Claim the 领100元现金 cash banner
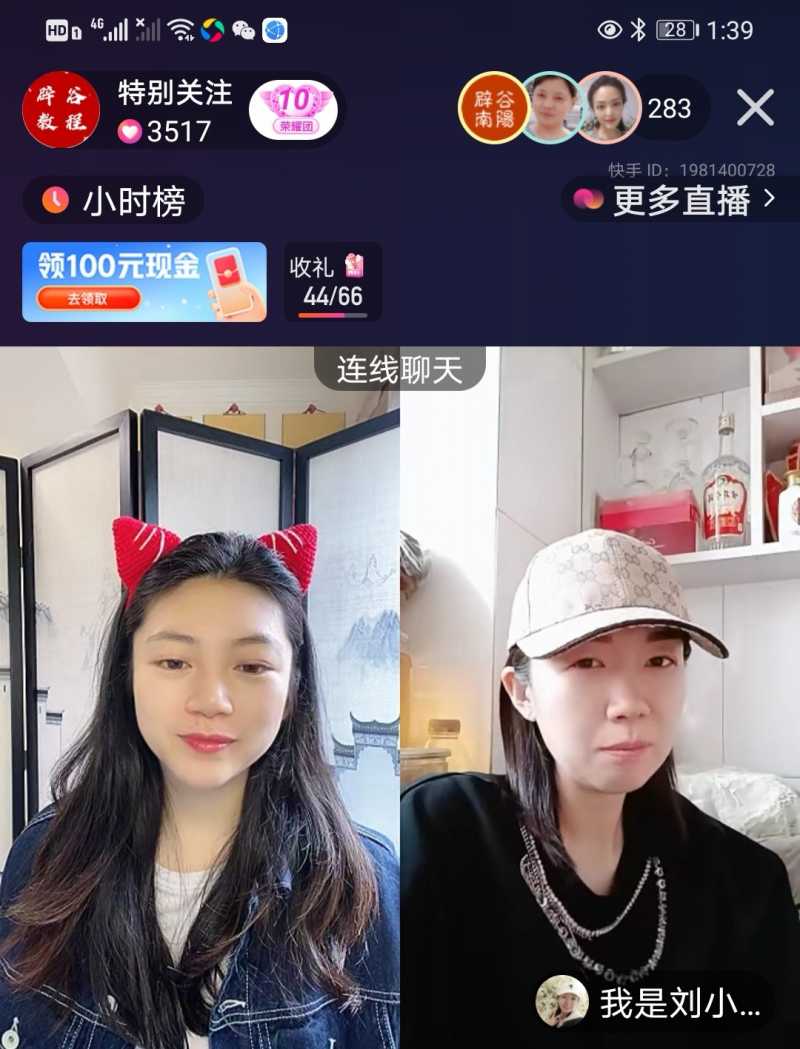 (x=144, y=281)
